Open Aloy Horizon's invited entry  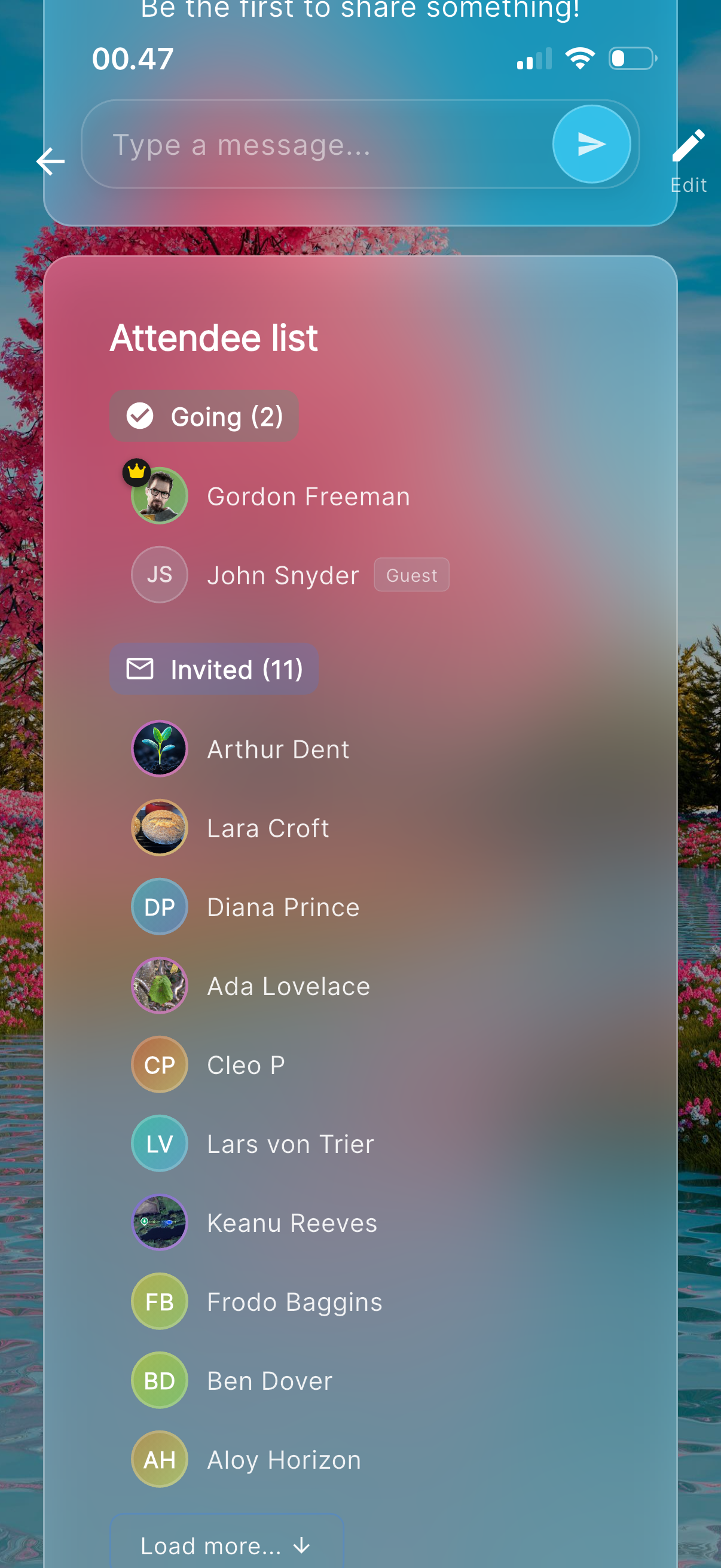tap(284, 1460)
